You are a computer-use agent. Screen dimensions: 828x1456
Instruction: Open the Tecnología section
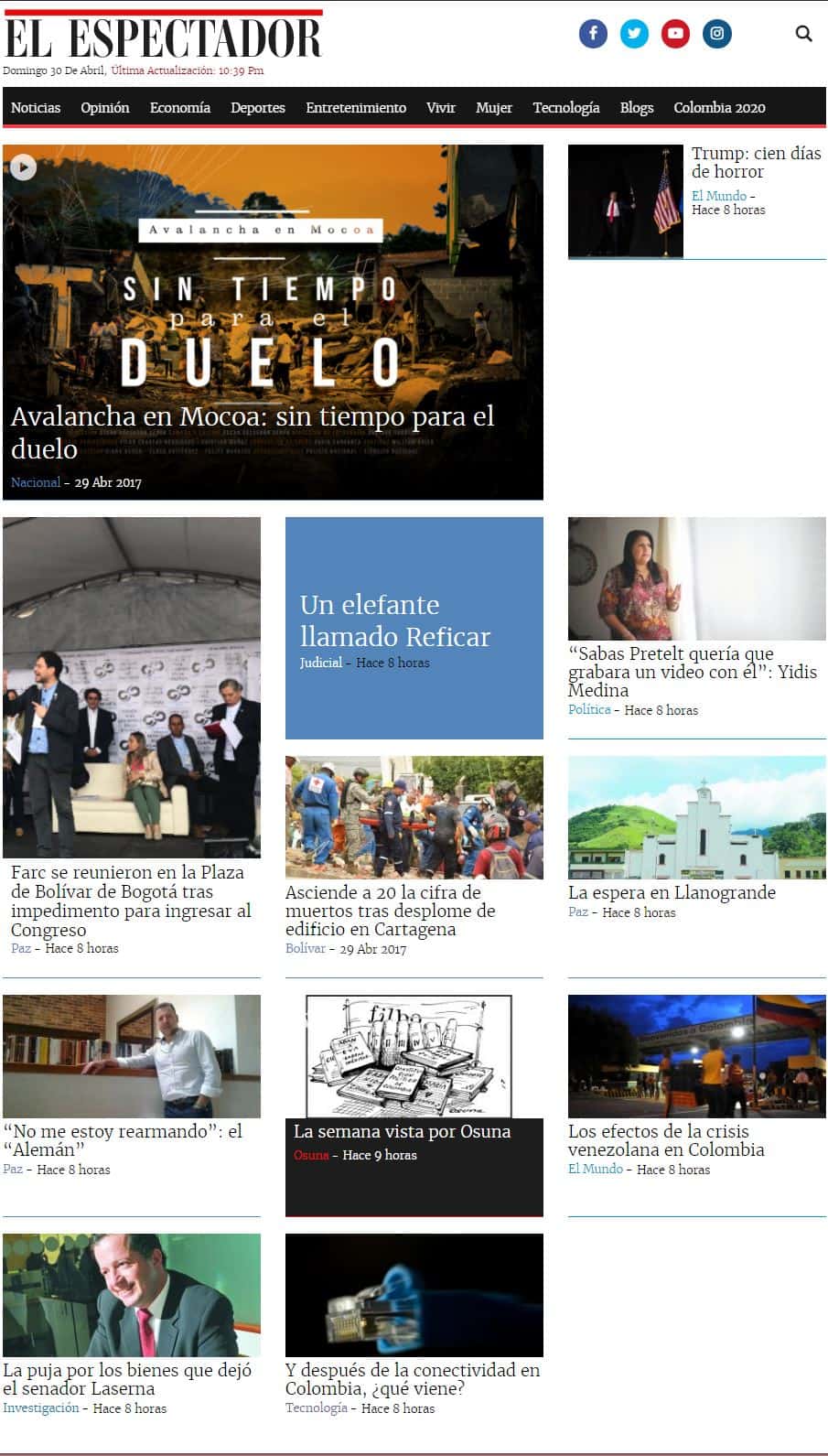point(566,108)
